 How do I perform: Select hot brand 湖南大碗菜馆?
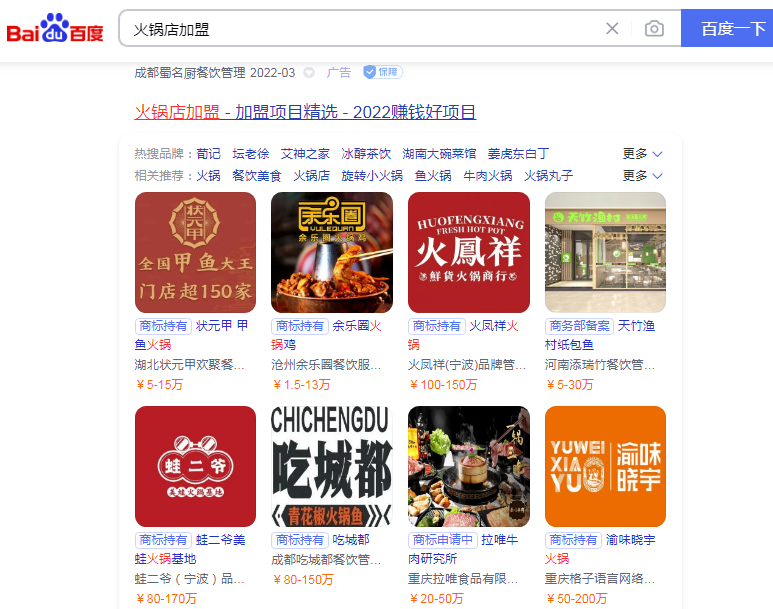coord(439,154)
